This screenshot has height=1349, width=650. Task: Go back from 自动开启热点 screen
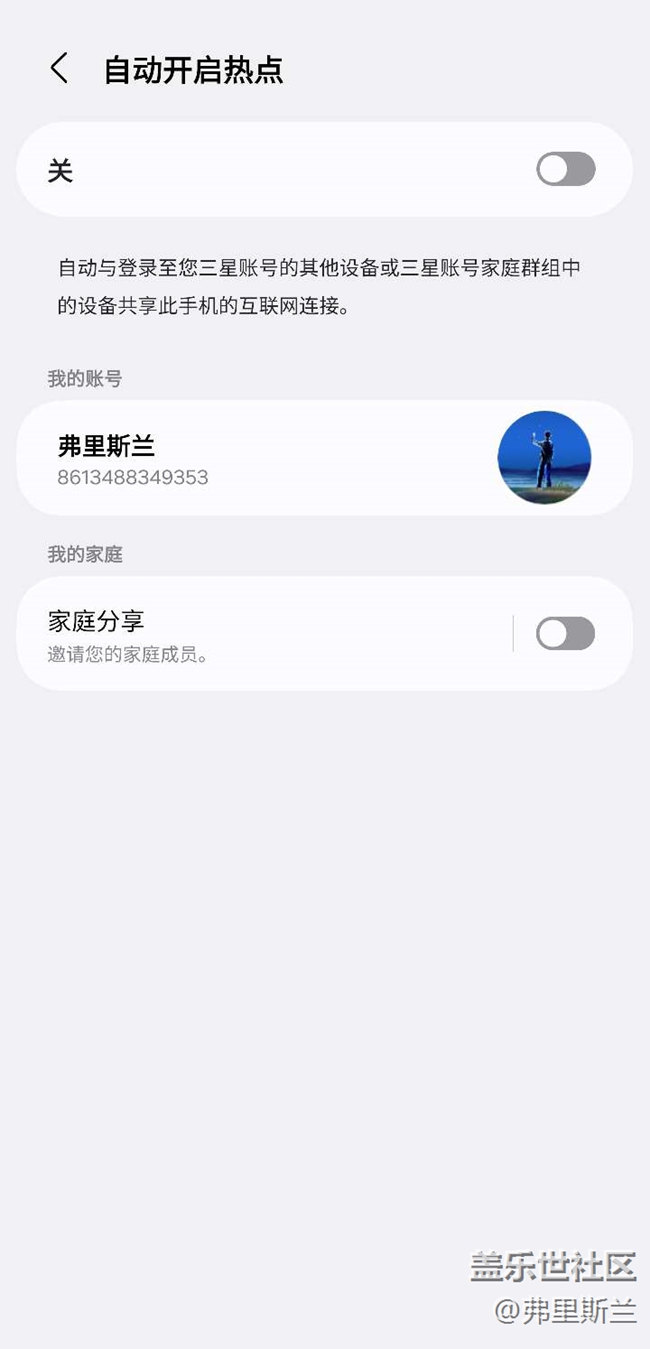tap(59, 69)
